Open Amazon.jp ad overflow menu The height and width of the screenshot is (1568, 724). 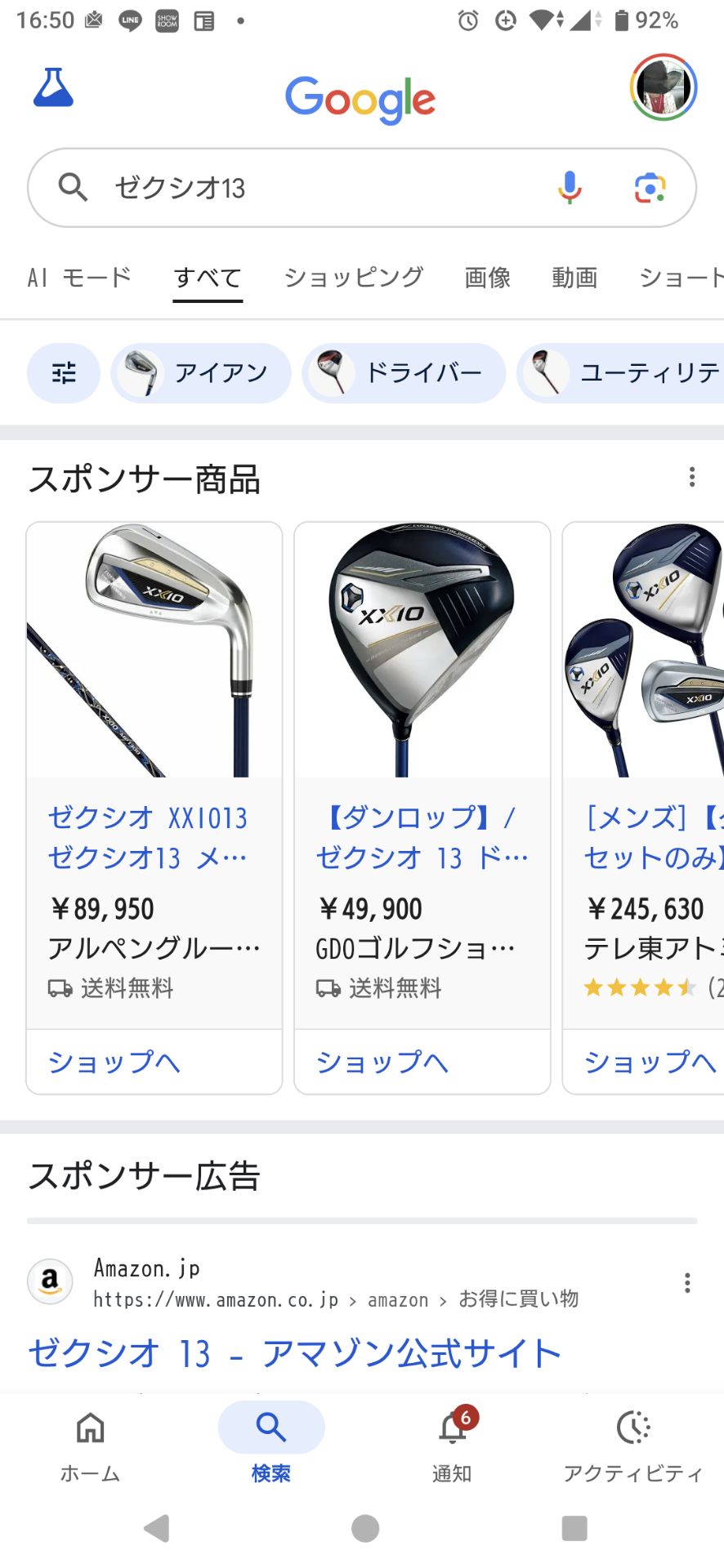click(x=687, y=1283)
